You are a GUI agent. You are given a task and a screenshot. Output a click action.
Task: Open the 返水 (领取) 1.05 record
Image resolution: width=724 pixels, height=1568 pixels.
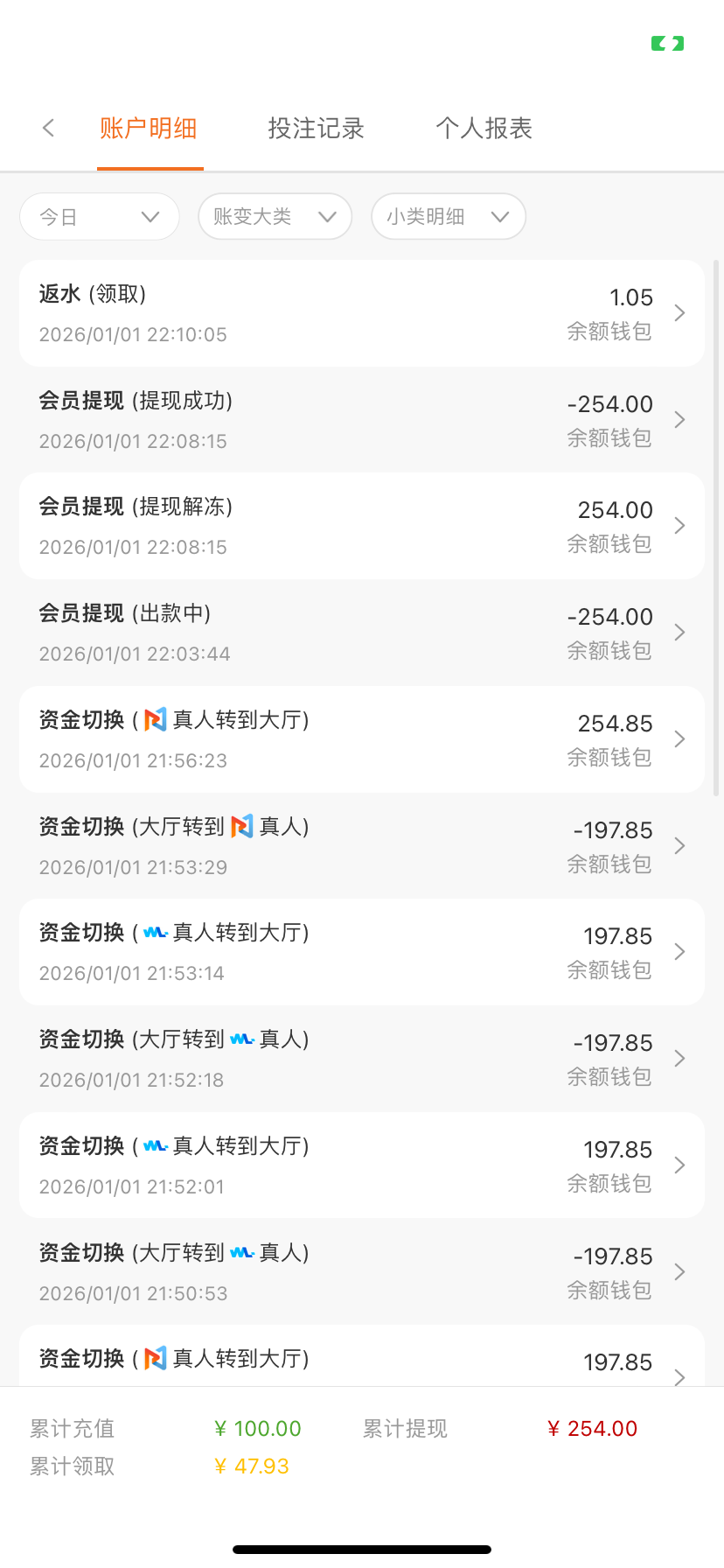(x=362, y=313)
